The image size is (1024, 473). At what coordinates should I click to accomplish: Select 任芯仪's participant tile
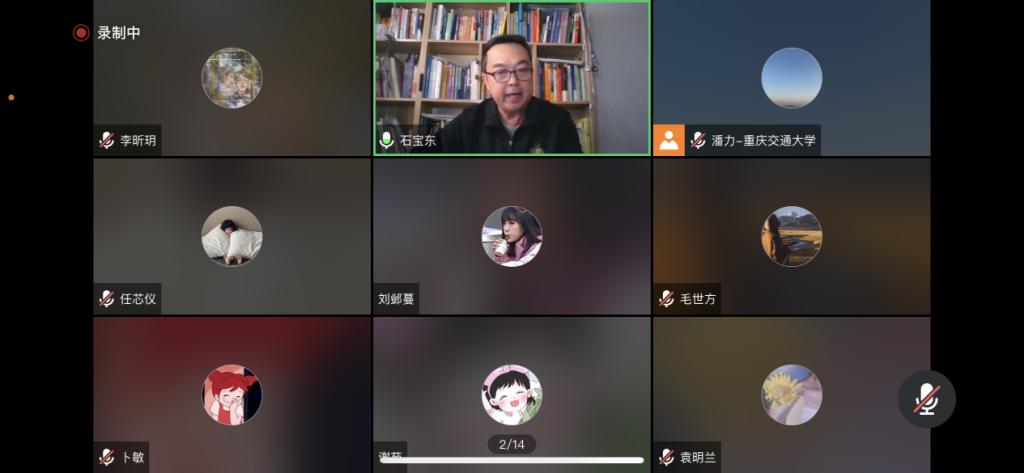(232, 236)
